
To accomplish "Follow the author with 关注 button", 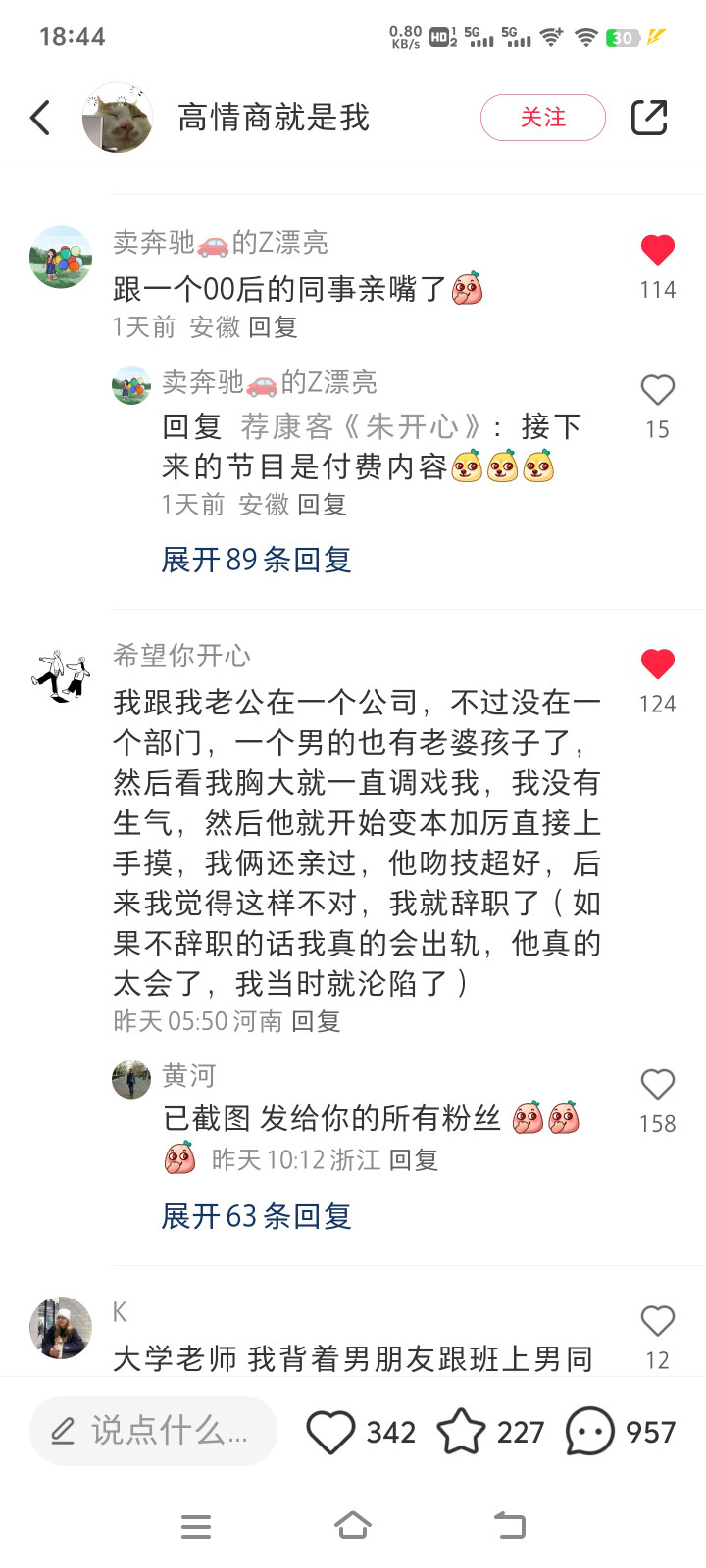I will click(x=542, y=118).
